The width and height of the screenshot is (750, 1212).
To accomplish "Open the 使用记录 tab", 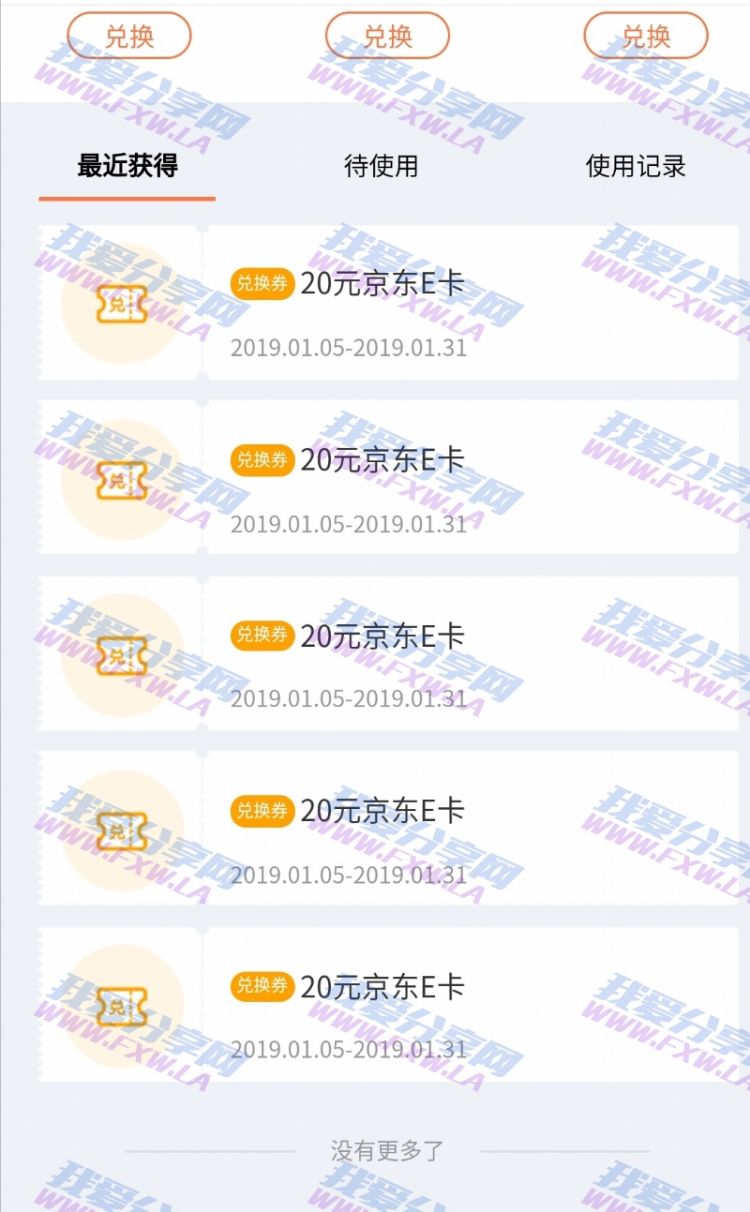I will click(x=635, y=166).
